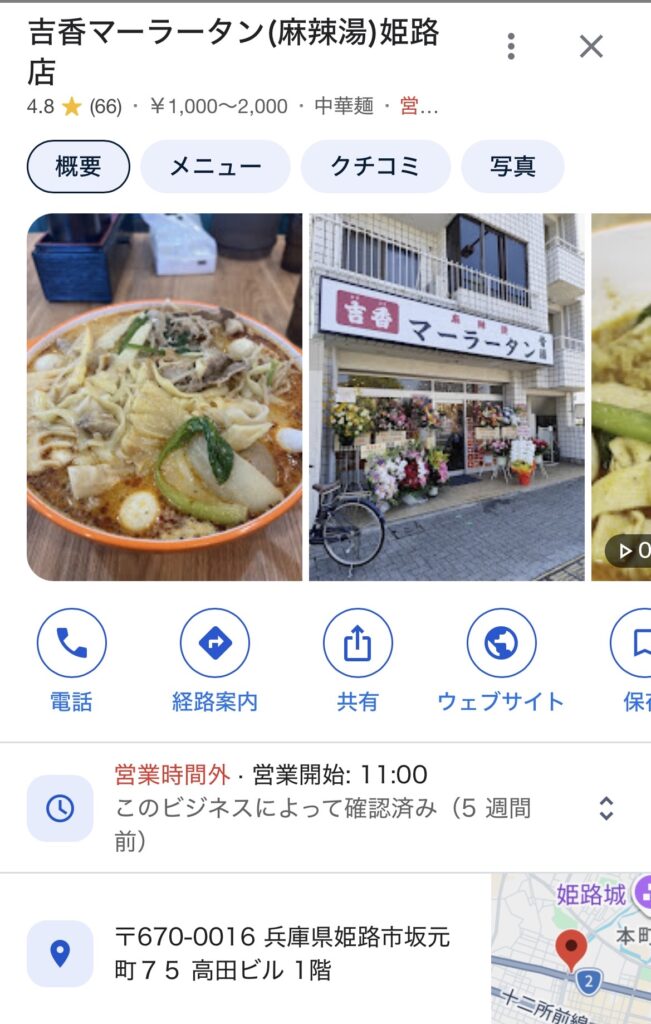Switch to the 写真 tab
The image size is (651, 1024).
click(x=513, y=167)
